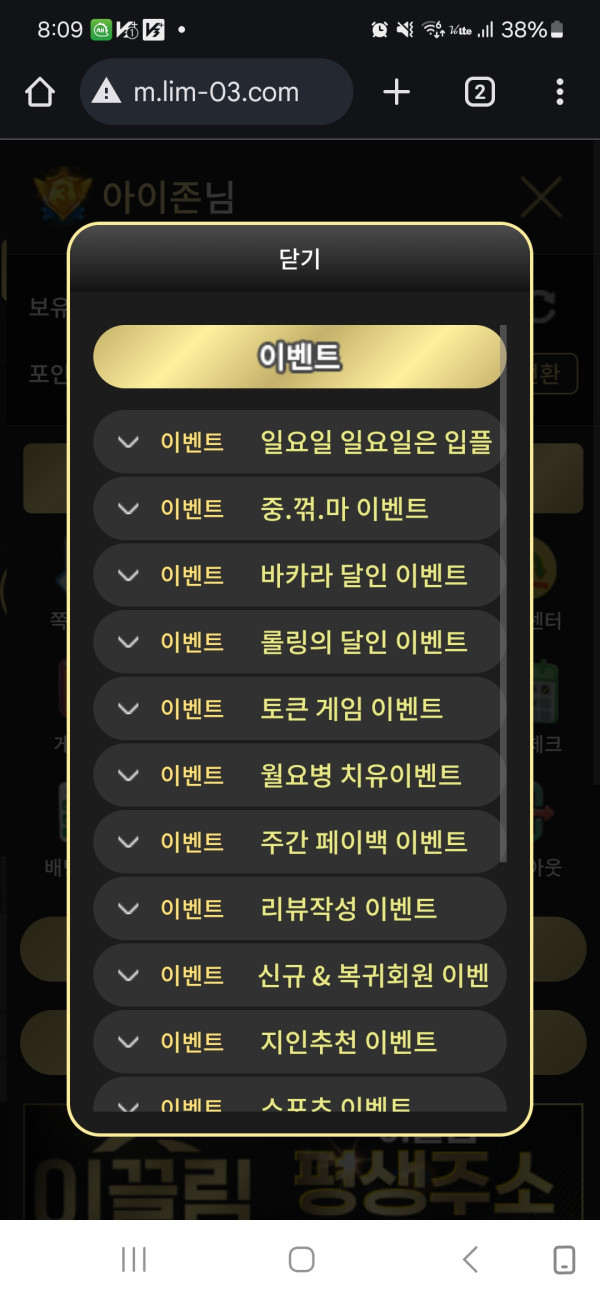Viewport: 600px width, 1300px height.
Task: Expand the 지인추천 이벤트 row
Action: pyautogui.click(x=299, y=1042)
